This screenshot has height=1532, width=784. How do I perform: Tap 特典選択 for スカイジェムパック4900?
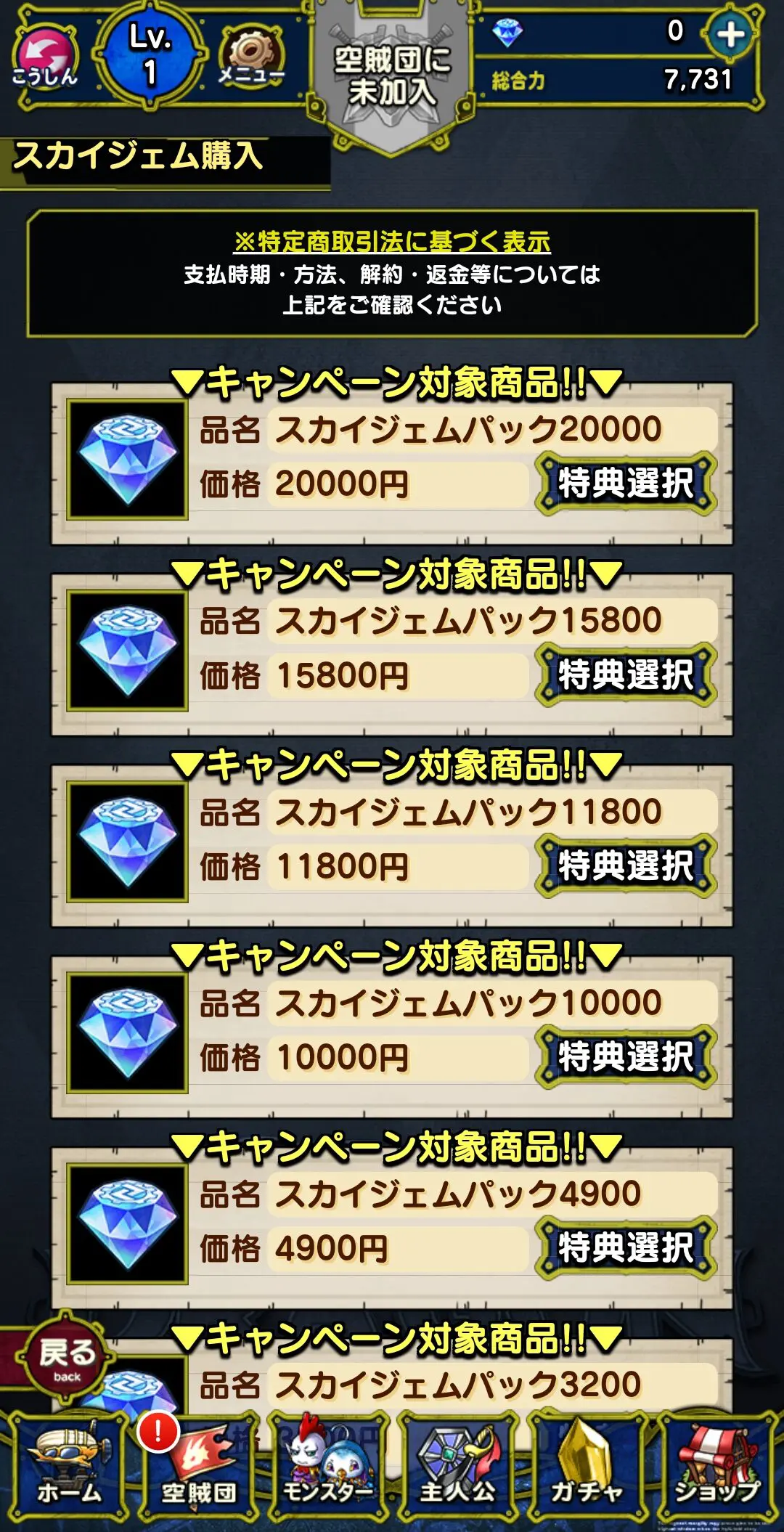[x=626, y=1247]
